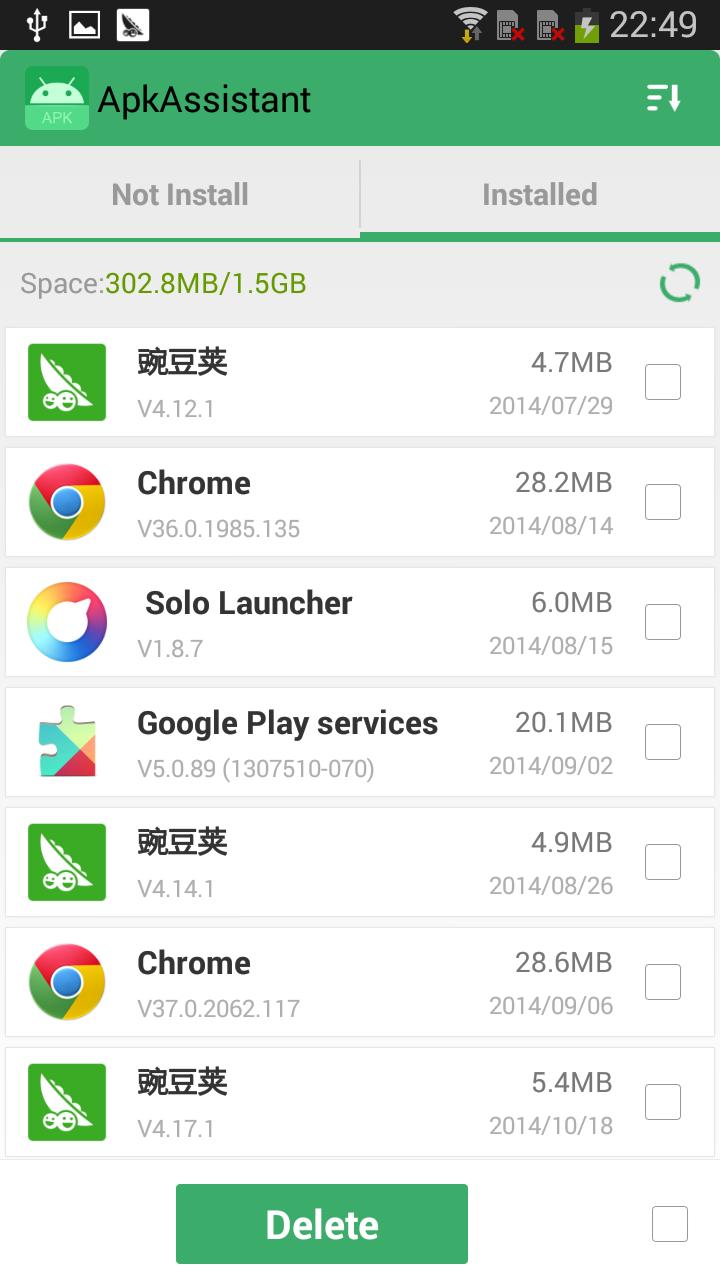Viewport: 720px width, 1280px height.
Task: Check the box for 豌豆荚 V4.14.1
Action: [x=662, y=861]
